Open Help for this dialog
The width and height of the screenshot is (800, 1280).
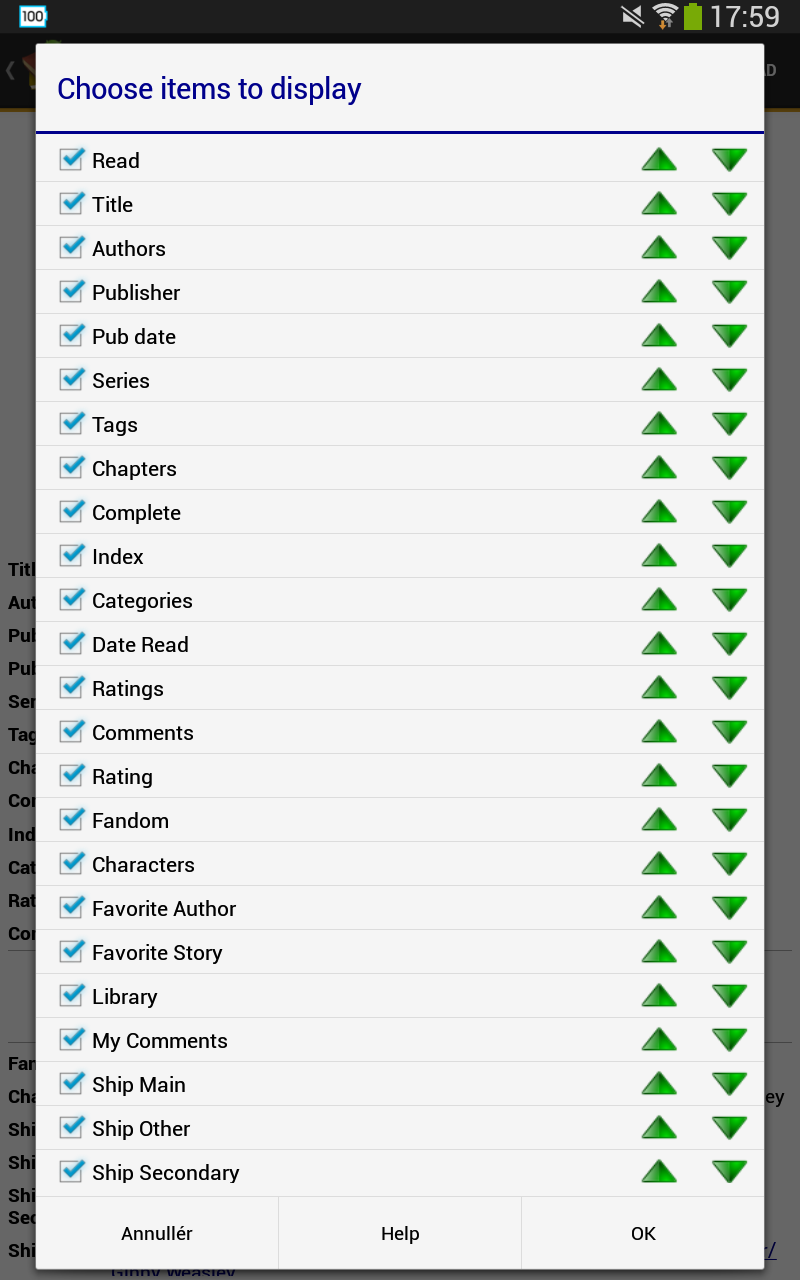[400, 1233]
